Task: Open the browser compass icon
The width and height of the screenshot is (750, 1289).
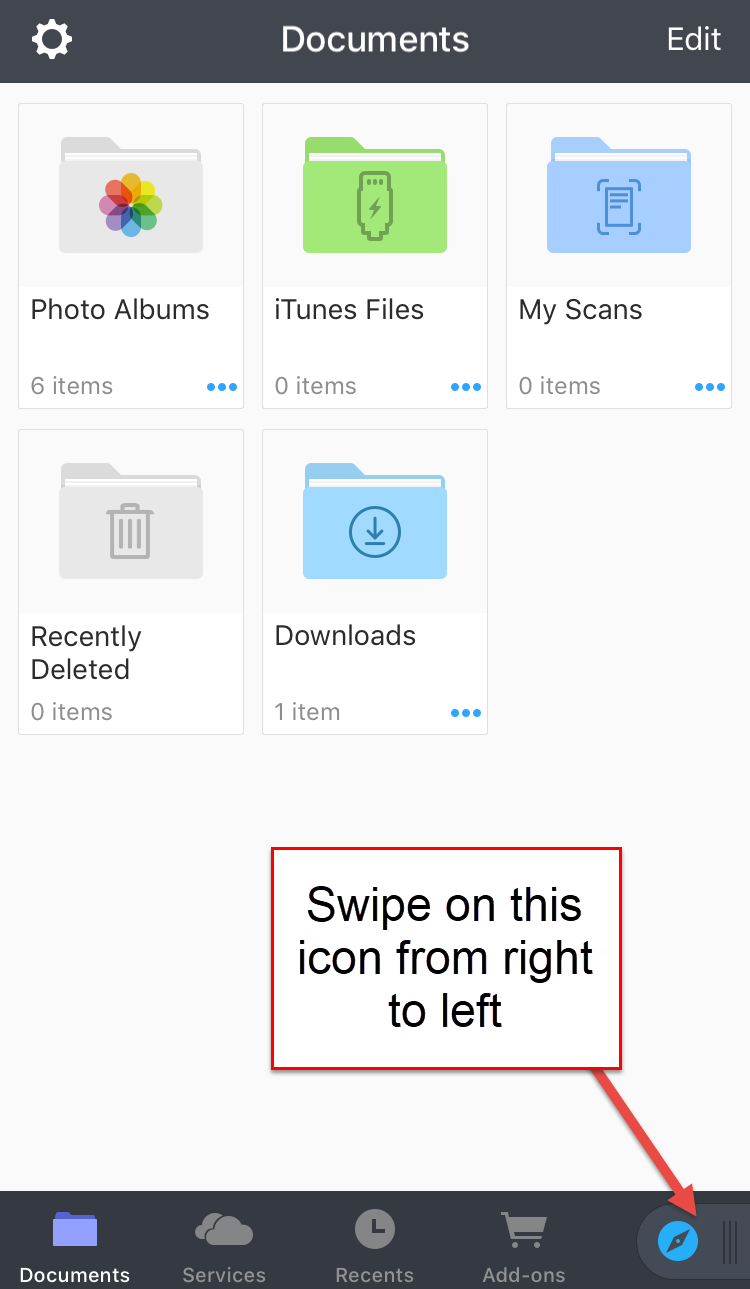Action: pyautogui.click(x=678, y=1242)
